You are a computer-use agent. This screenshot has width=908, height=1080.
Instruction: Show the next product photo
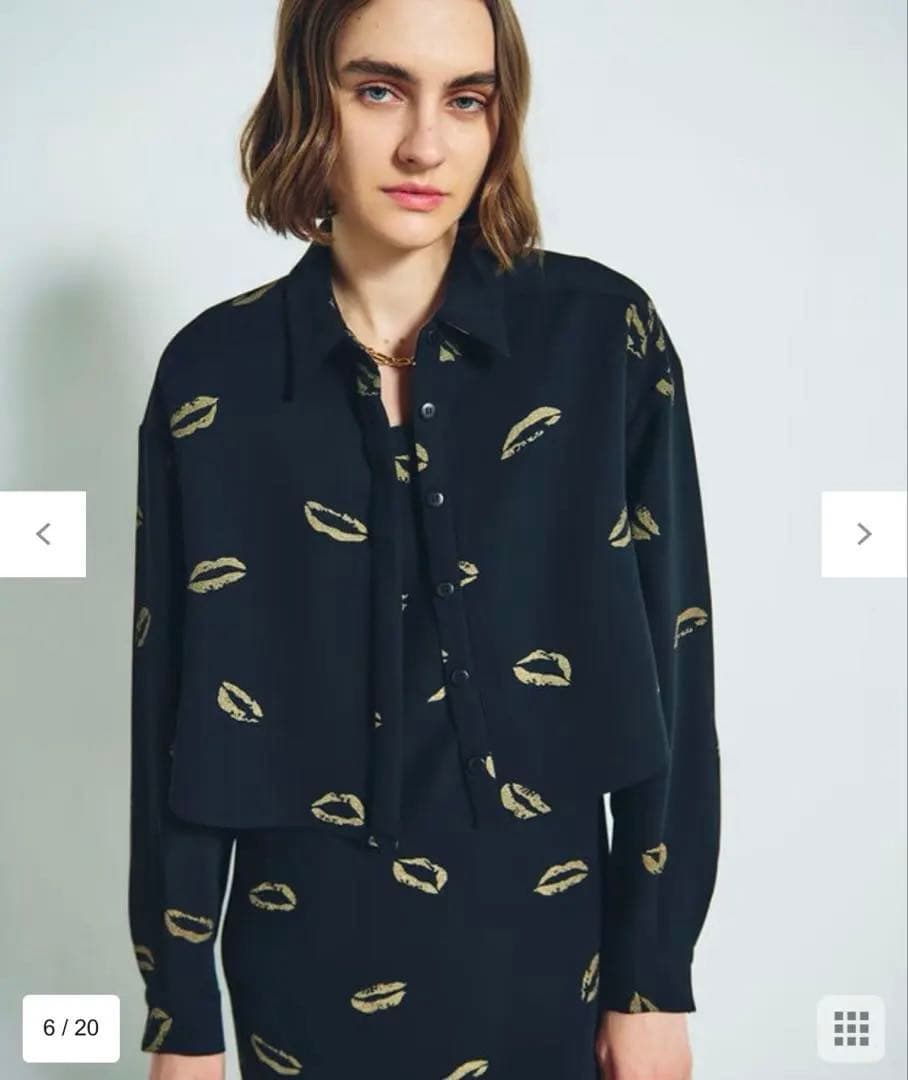click(864, 534)
